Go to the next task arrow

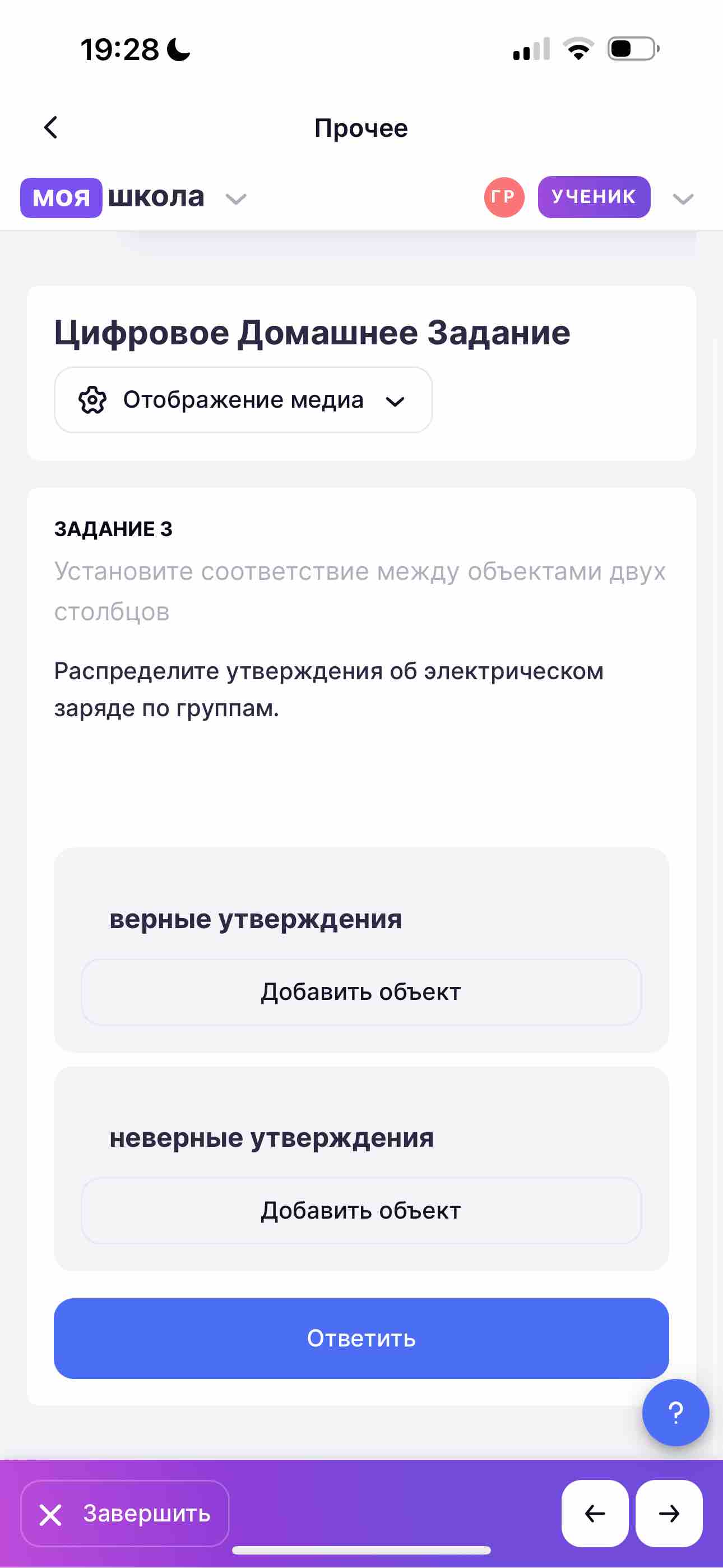(x=669, y=1513)
